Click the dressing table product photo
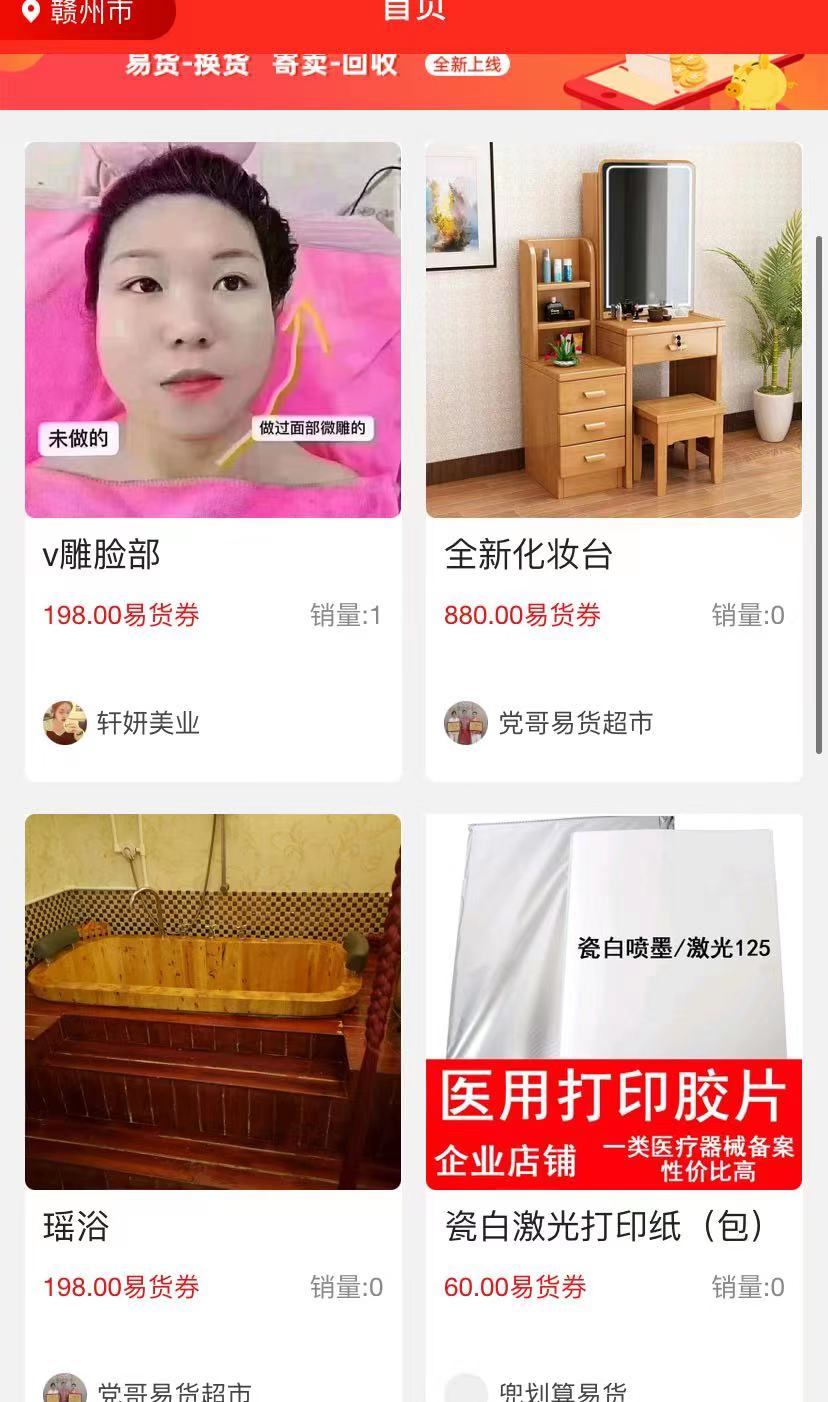The image size is (828, 1402). pyautogui.click(x=613, y=328)
